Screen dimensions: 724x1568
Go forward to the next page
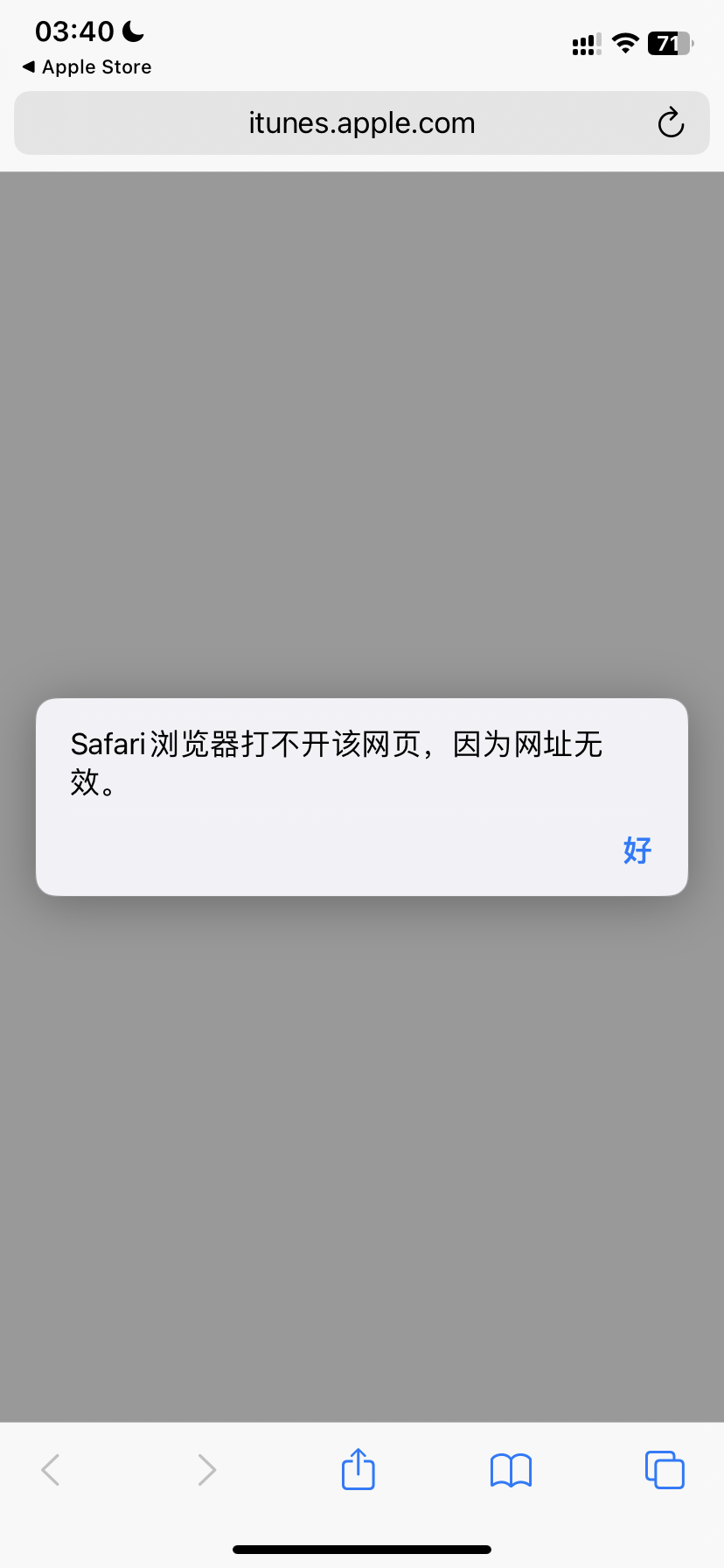[206, 1470]
